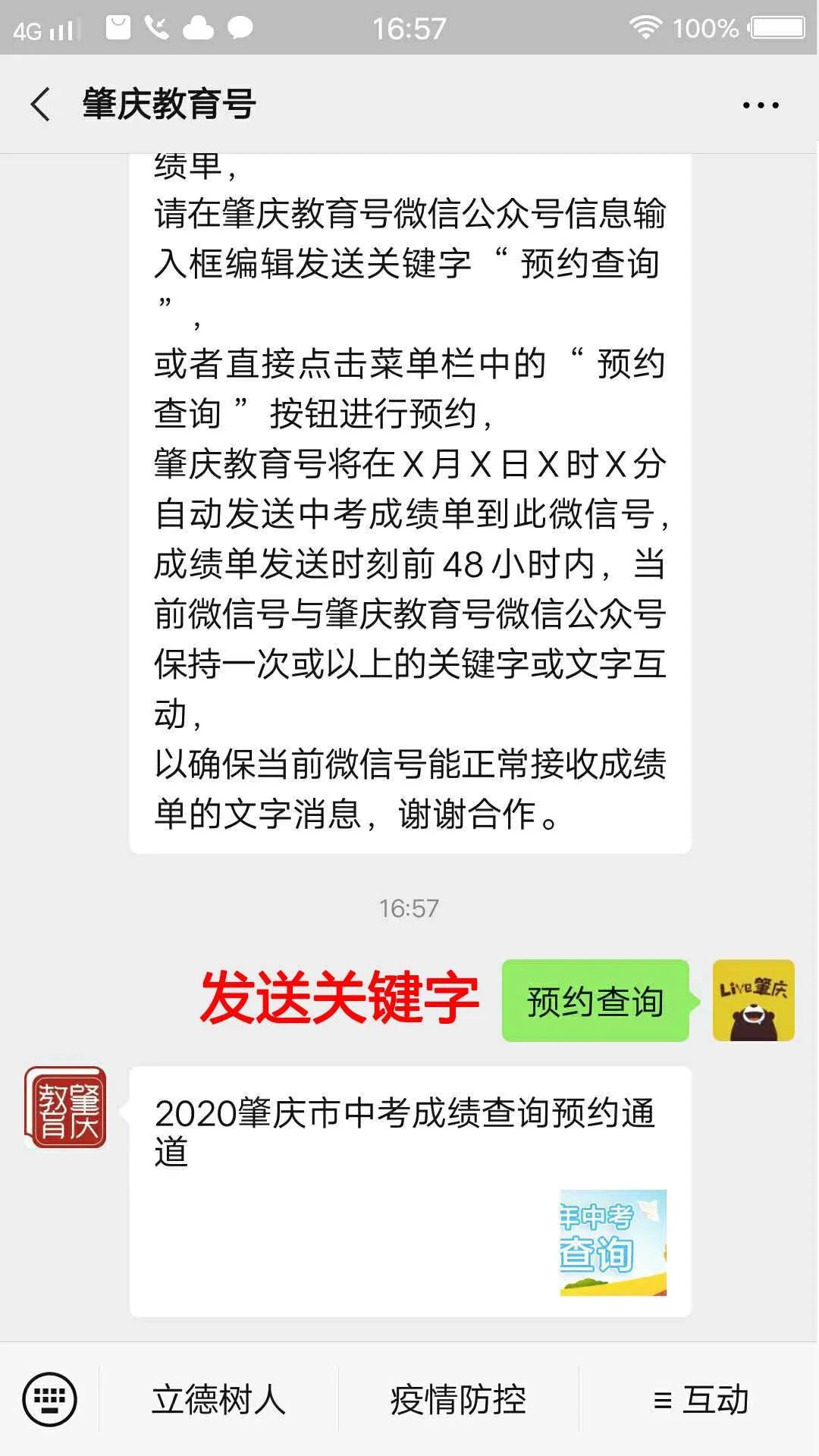819x1456 pixels.
Task: Open the 立德树人 menu
Action: (218, 1400)
